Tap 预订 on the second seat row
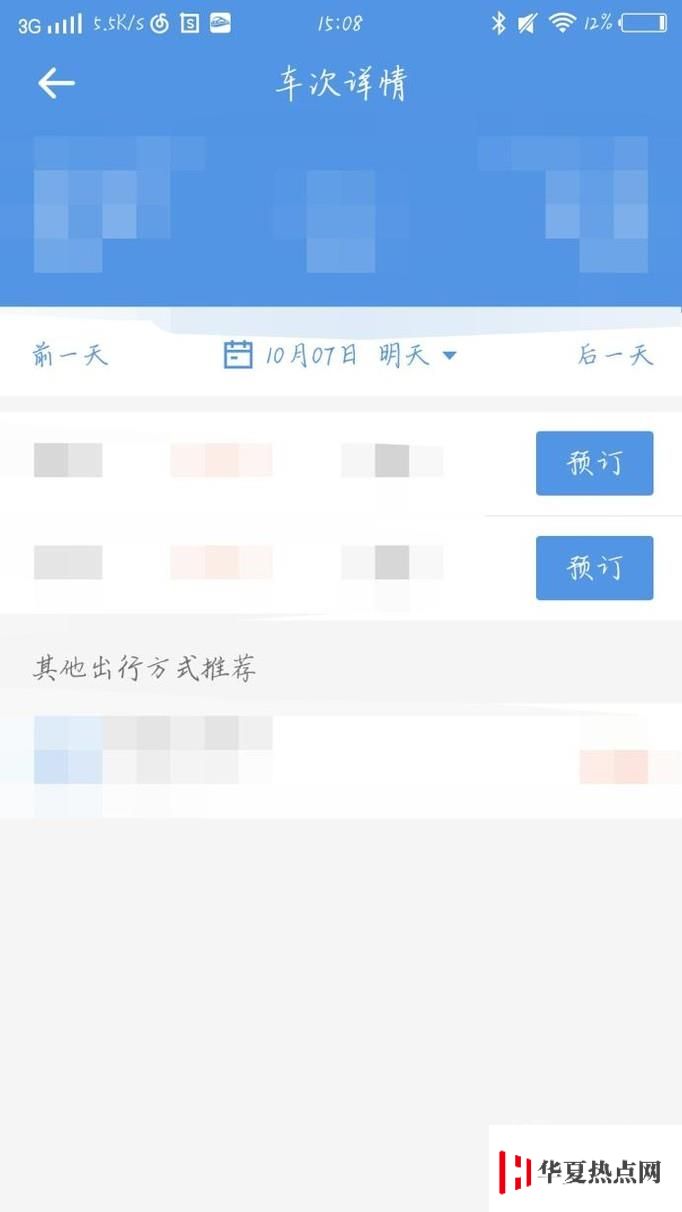Screen dimensions: 682x1212 (594, 567)
